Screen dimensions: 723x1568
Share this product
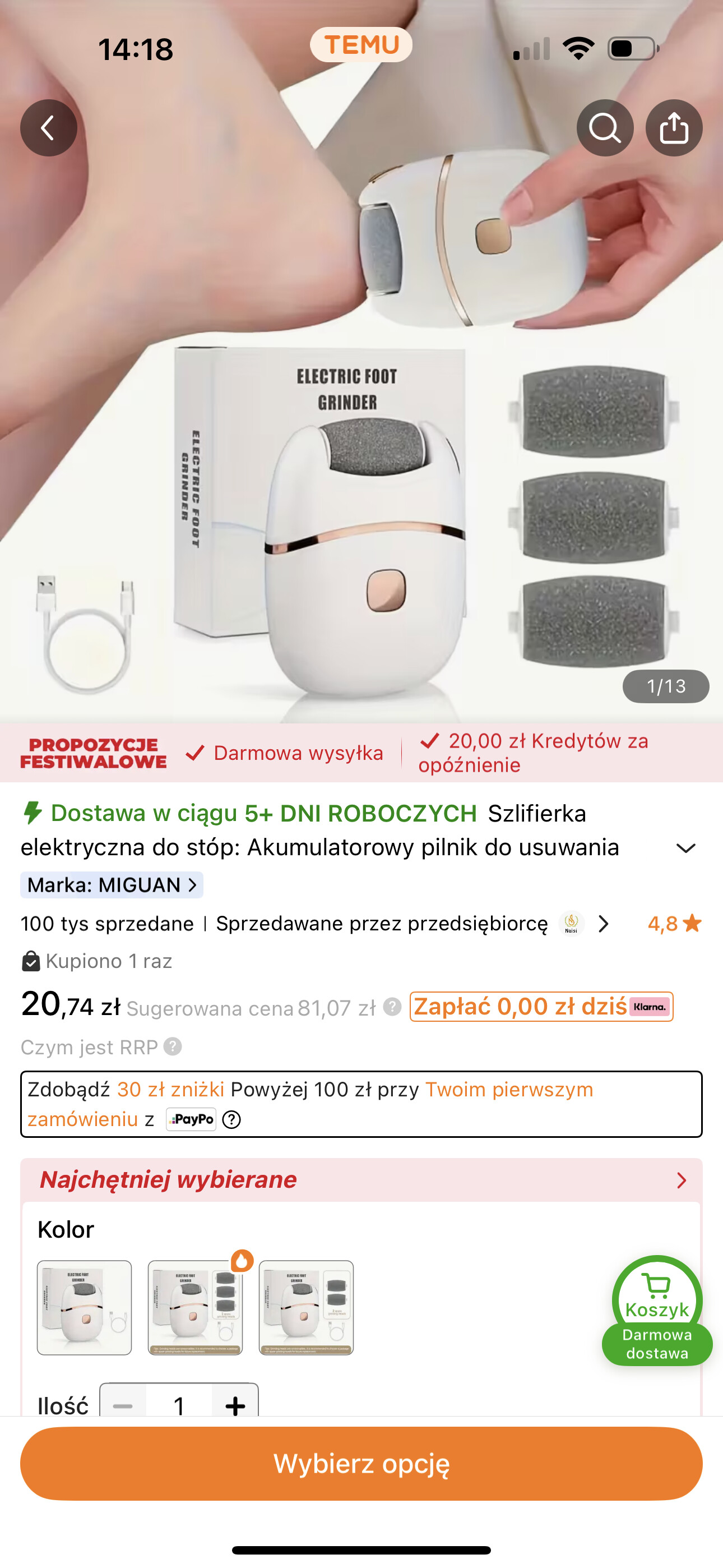point(674,128)
